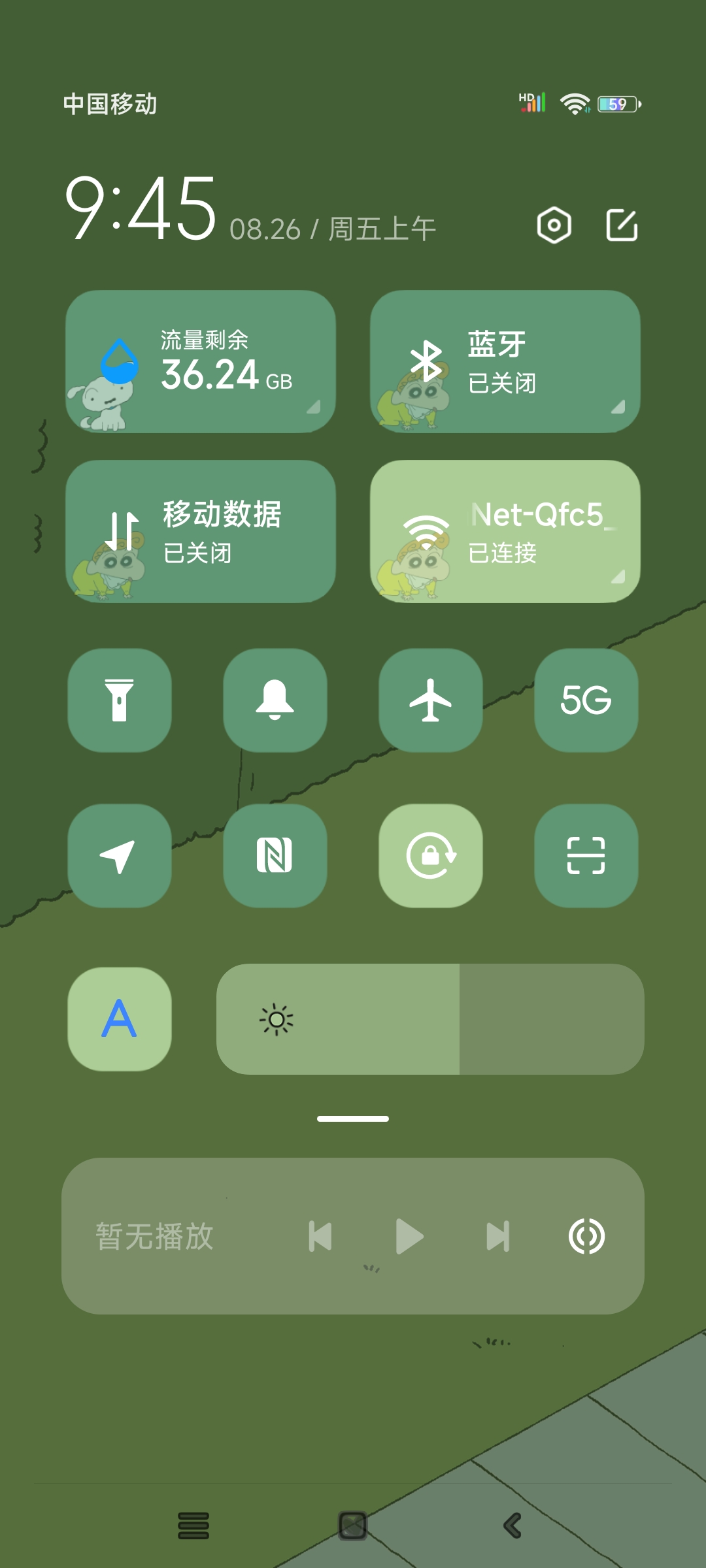Open audio output device selector icon
706x1568 pixels.
586,1236
